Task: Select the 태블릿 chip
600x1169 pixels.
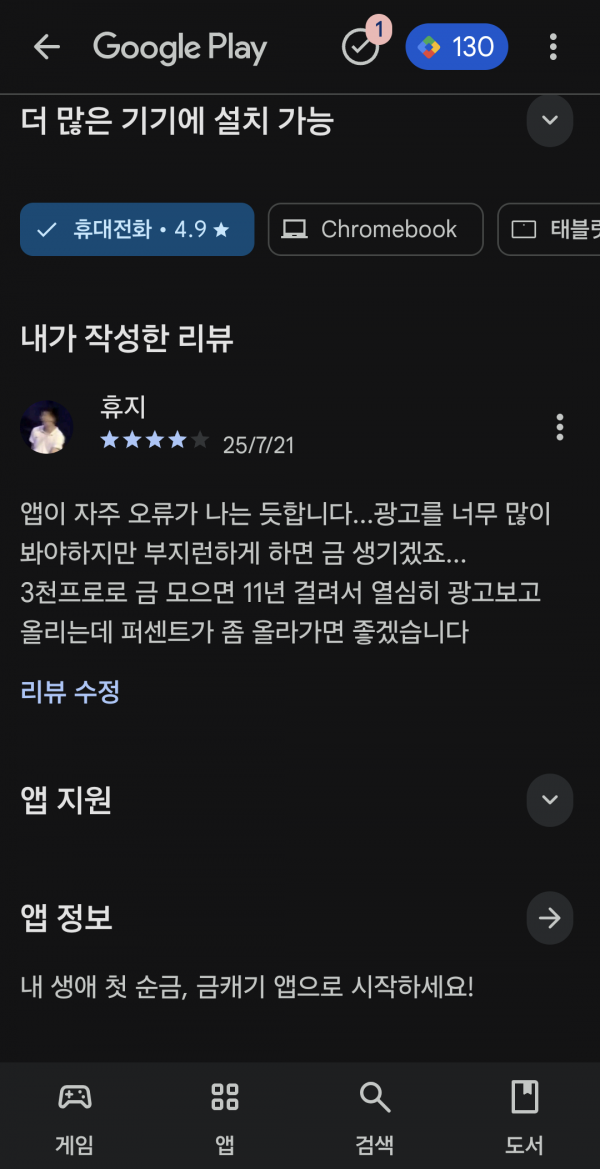Action: (x=549, y=230)
